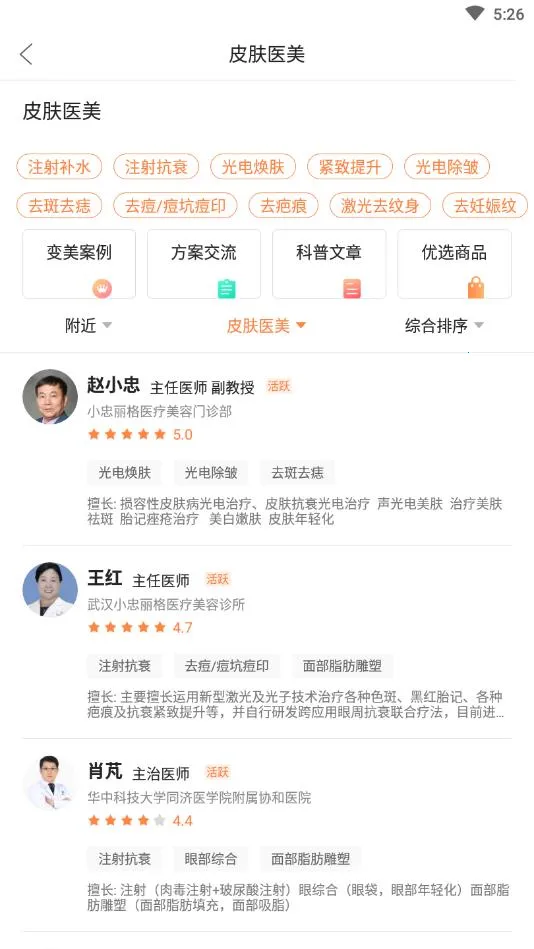Choose the 紧致提升 chip

[x=350, y=166]
